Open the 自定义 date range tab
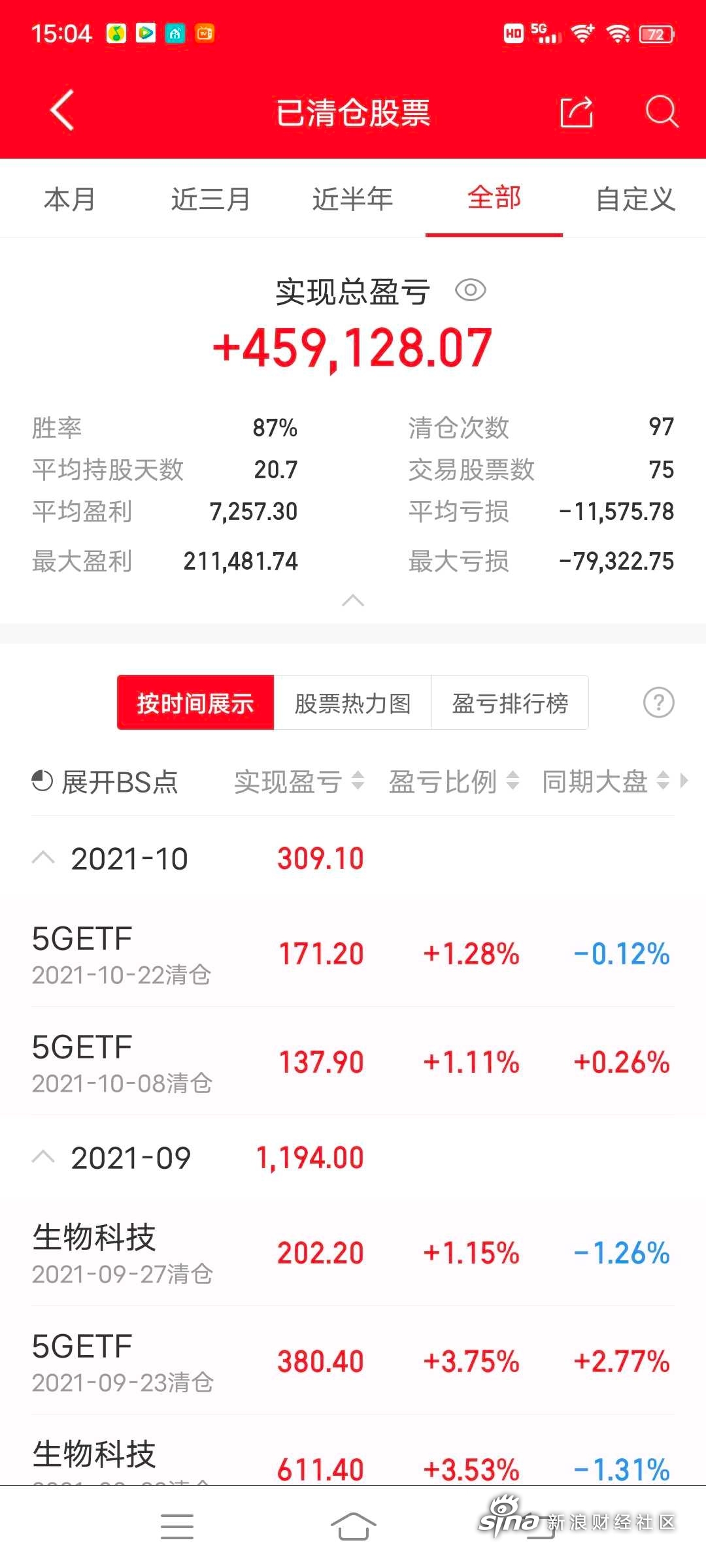706x1568 pixels. tap(635, 199)
